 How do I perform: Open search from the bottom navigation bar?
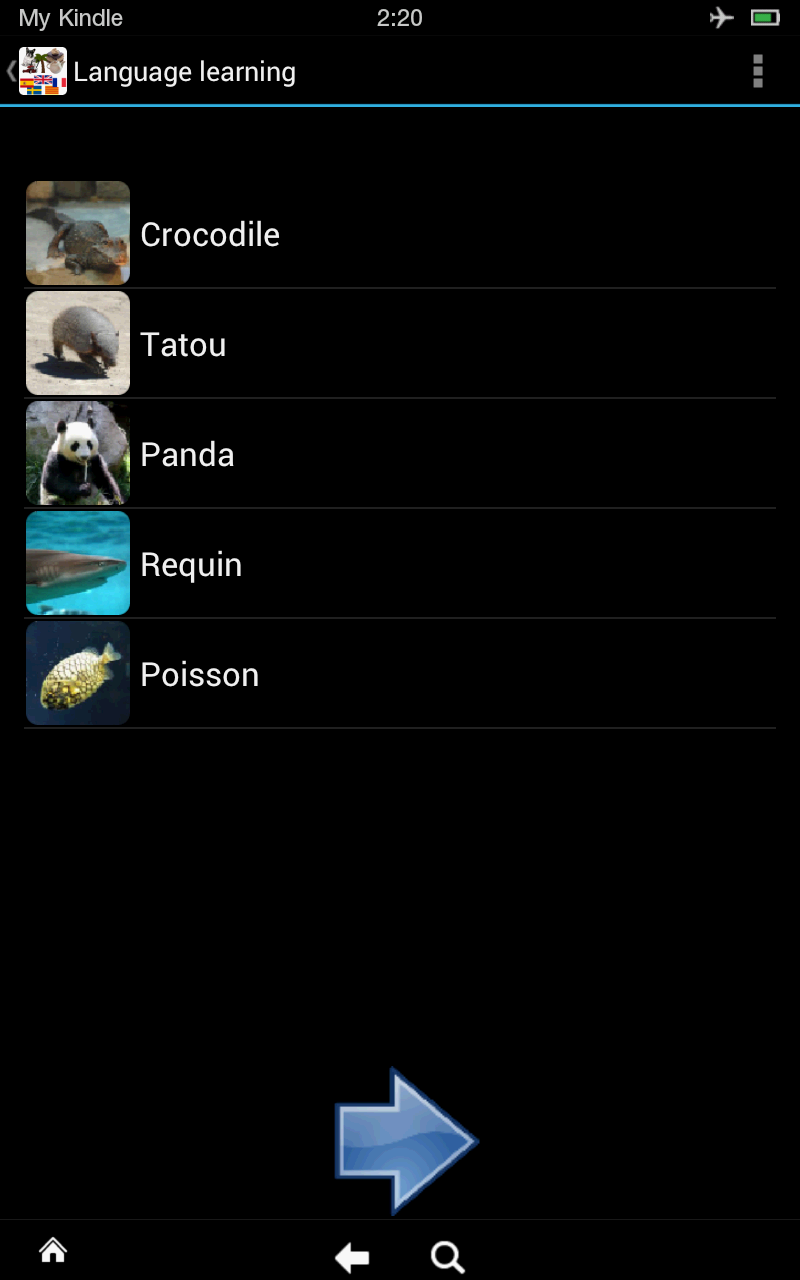point(446,1255)
